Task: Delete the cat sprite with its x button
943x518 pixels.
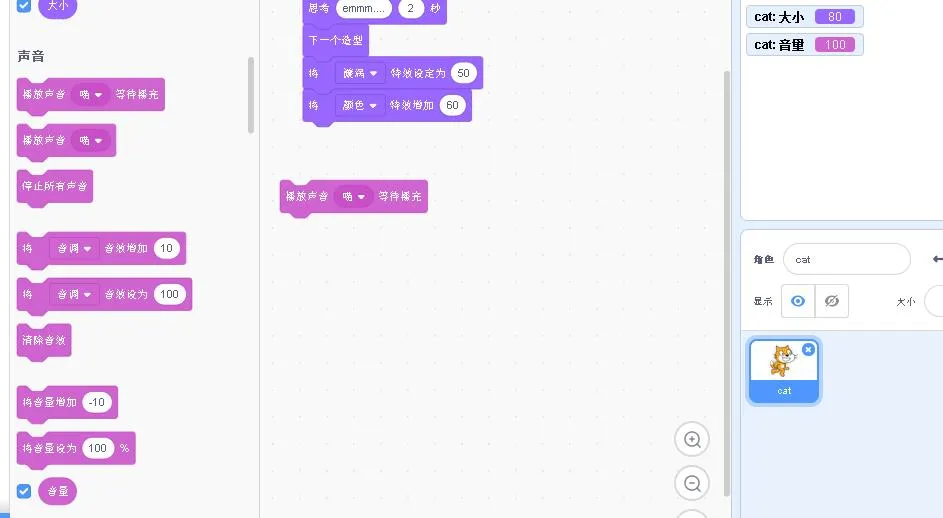Action: click(x=808, y=349)
